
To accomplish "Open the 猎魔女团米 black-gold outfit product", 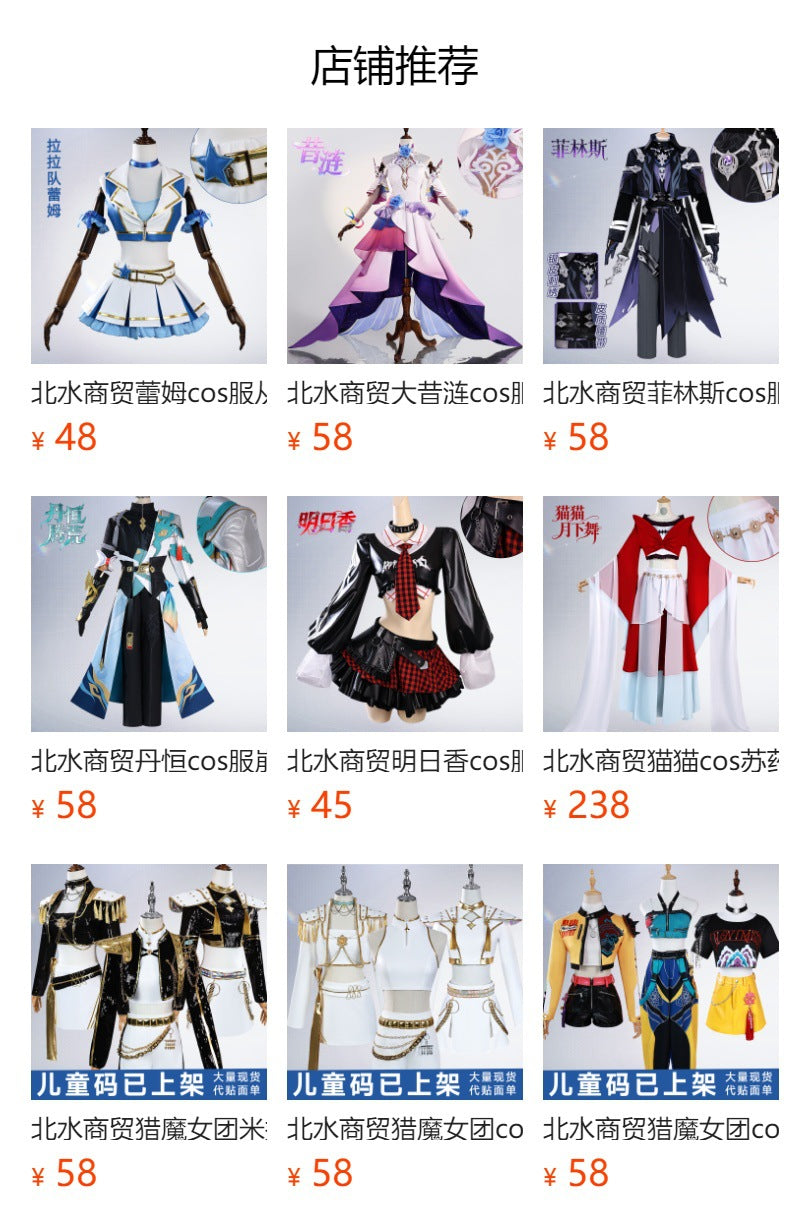I will [x=148, y=982].
